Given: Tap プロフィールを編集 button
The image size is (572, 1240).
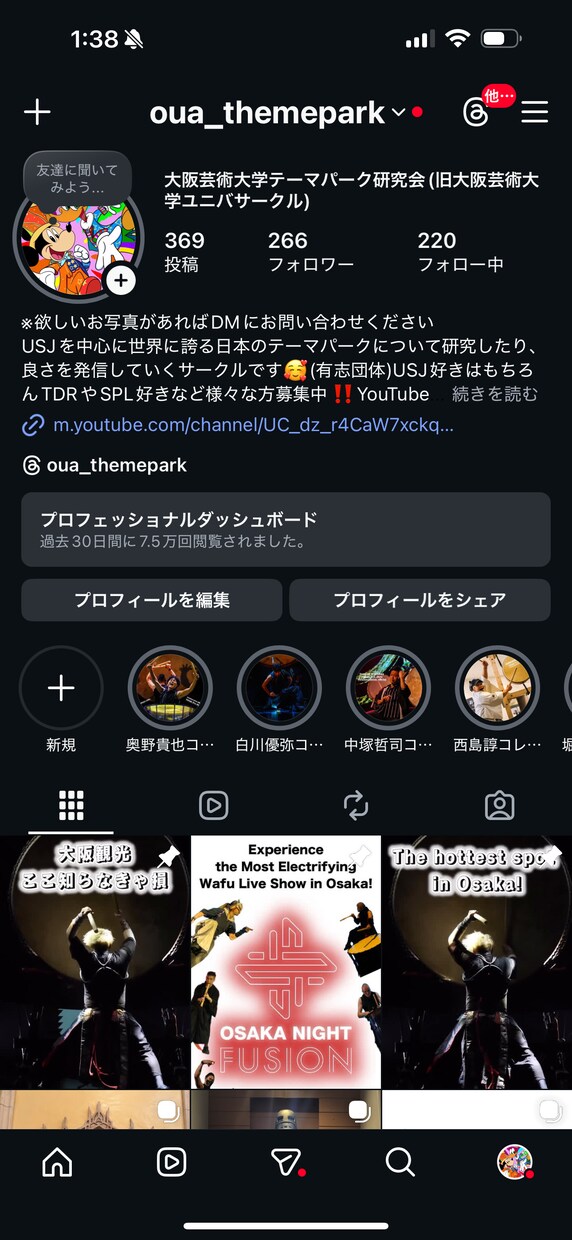Looking at the screenshot, I should pos(152,600).
